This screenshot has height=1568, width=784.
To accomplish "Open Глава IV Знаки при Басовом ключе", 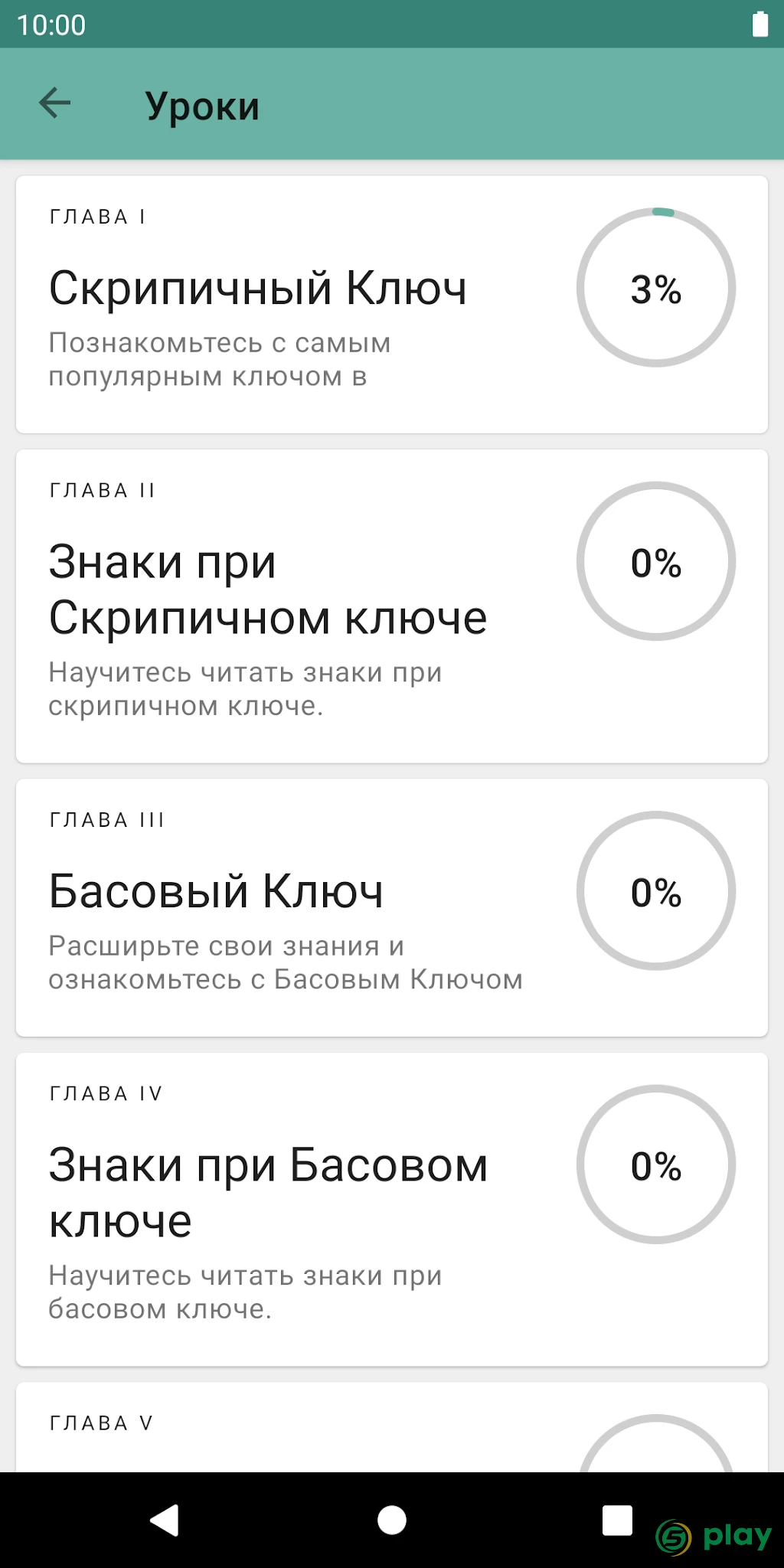I will [392, 1210].
